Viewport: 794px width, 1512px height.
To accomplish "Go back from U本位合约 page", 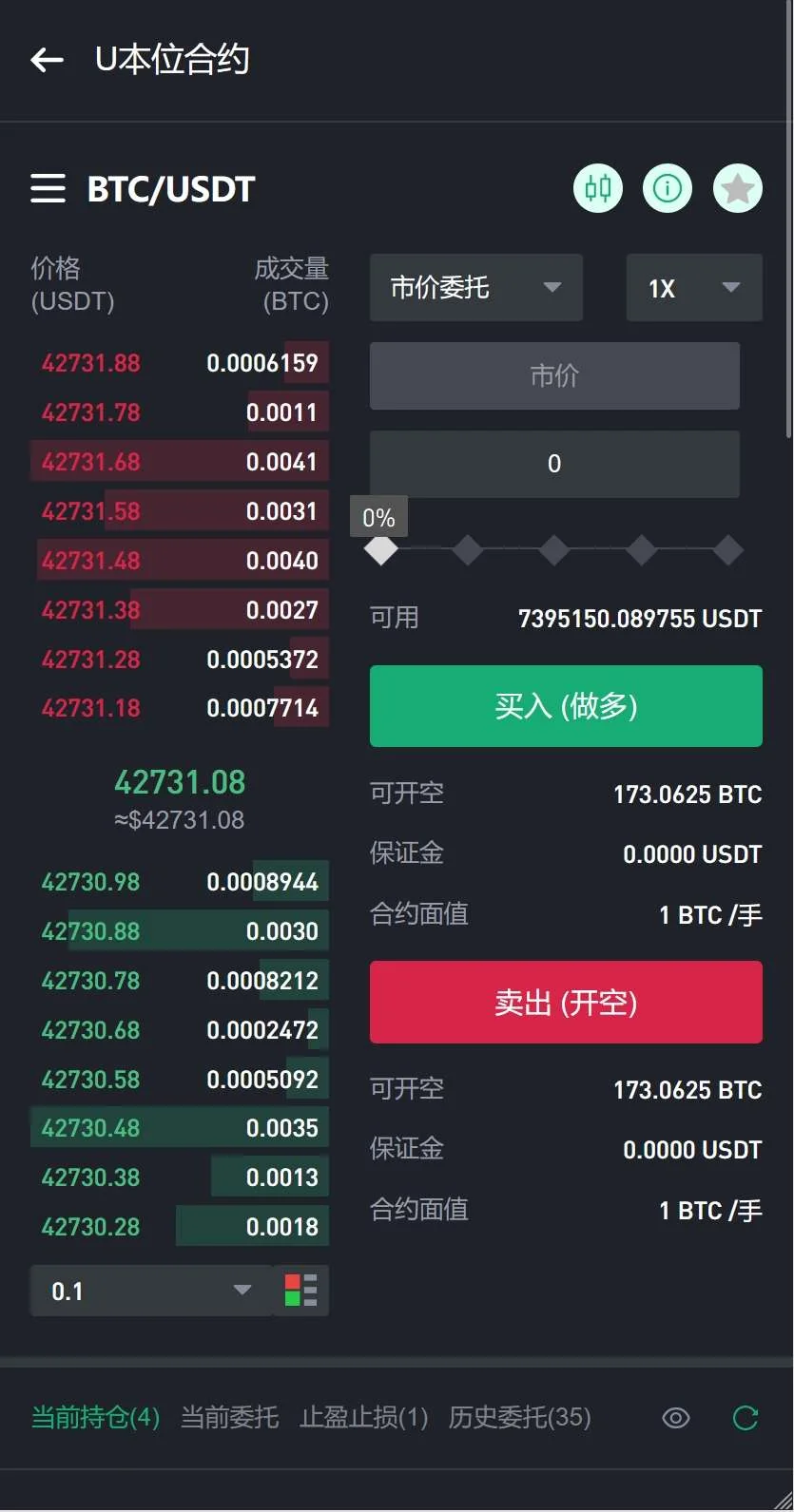I will click(x=47, y=60).
